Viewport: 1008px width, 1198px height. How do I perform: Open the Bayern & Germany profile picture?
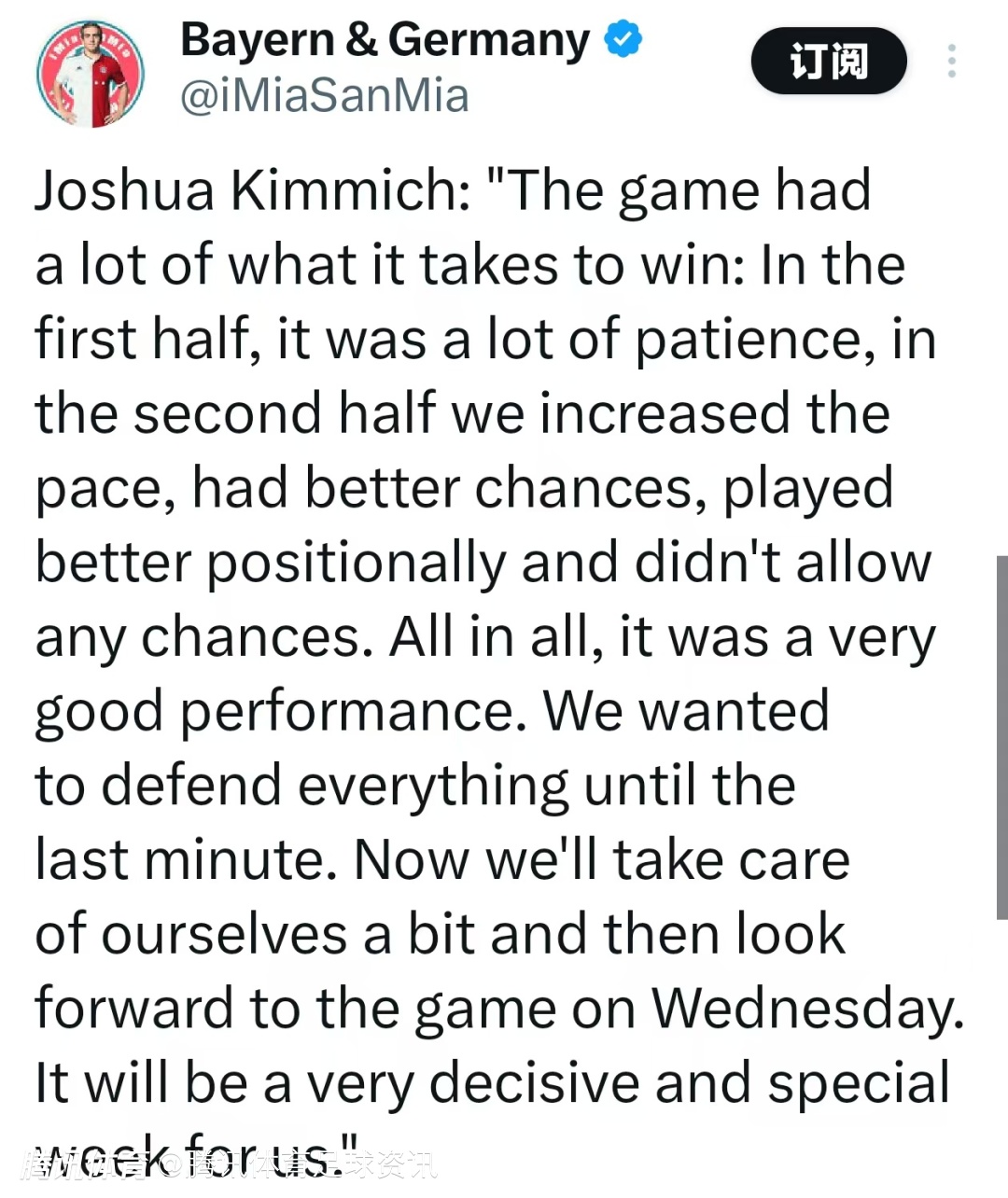(x=91, y=73)
